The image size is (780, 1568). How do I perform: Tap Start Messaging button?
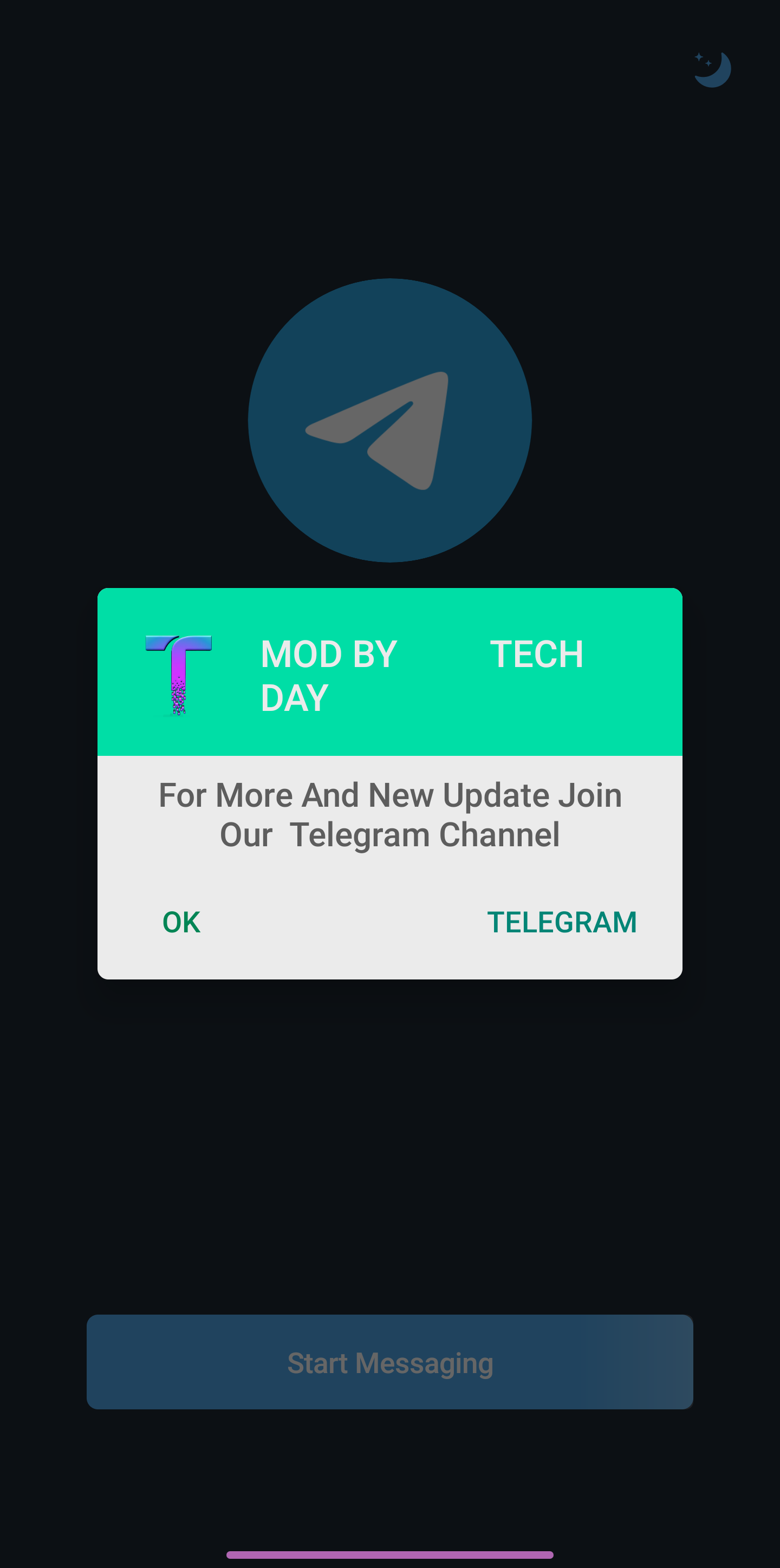tap(389, 1362)
